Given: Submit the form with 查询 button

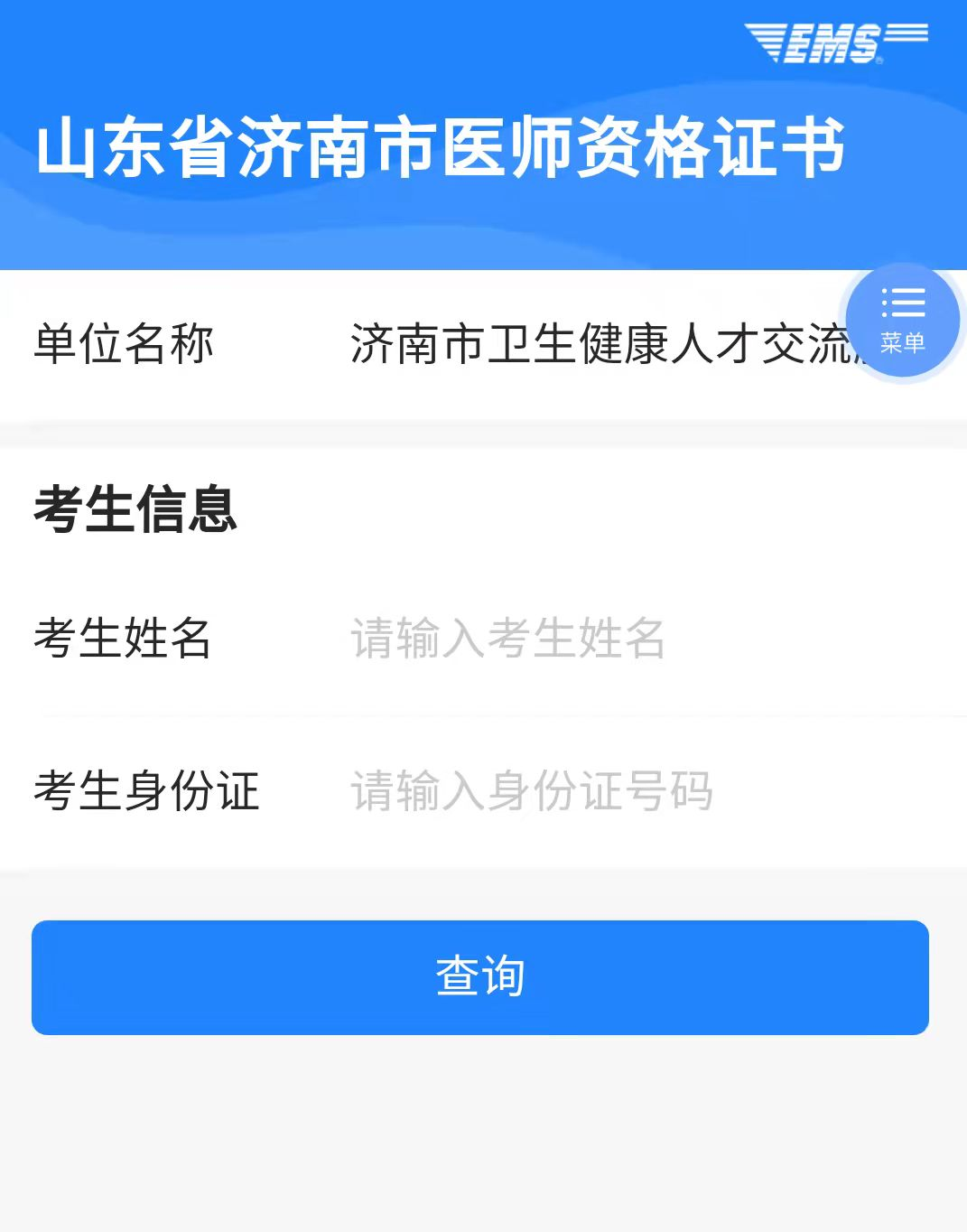Looking at the screenshot, I should tap(480, 977).
